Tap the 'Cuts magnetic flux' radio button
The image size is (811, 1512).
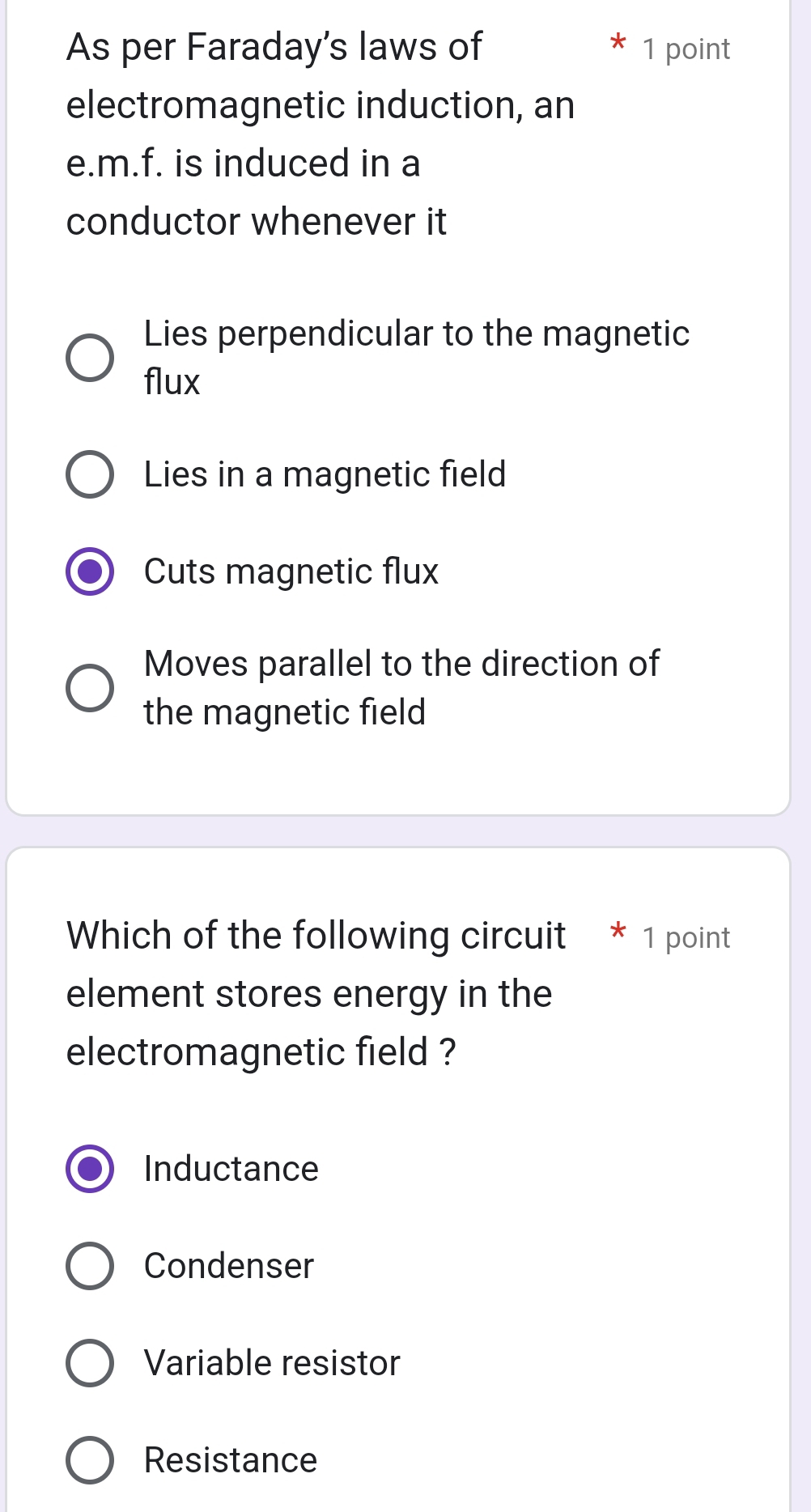coord(90,571)
